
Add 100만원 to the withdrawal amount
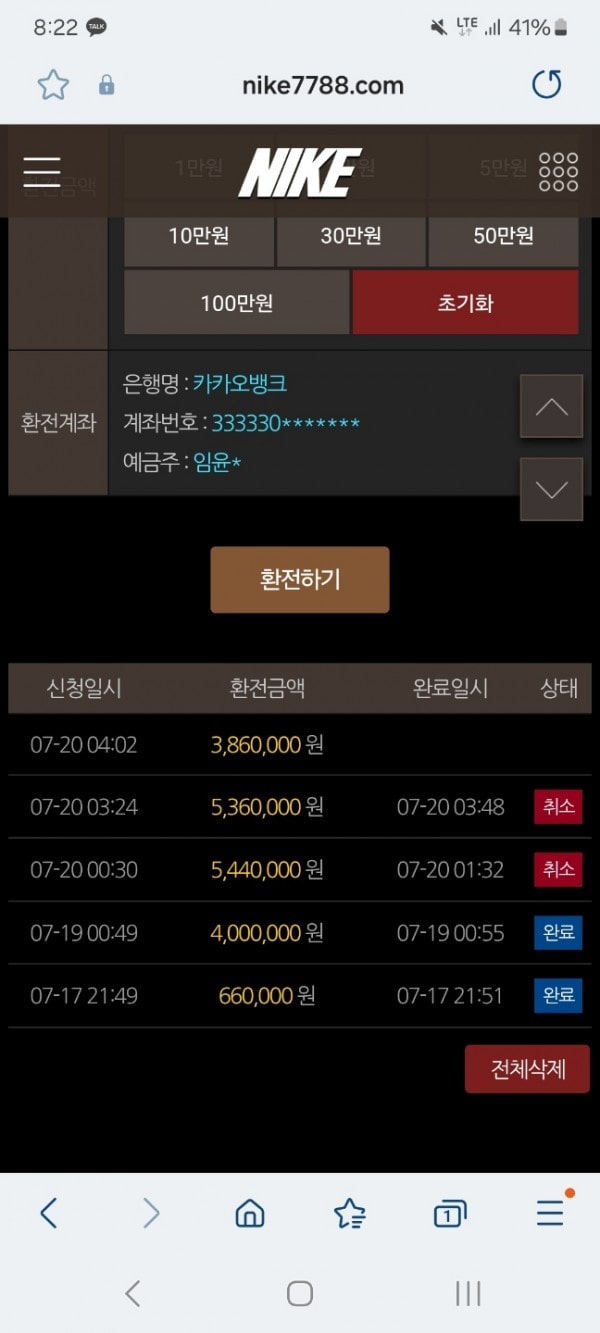(x=237, y=302)
